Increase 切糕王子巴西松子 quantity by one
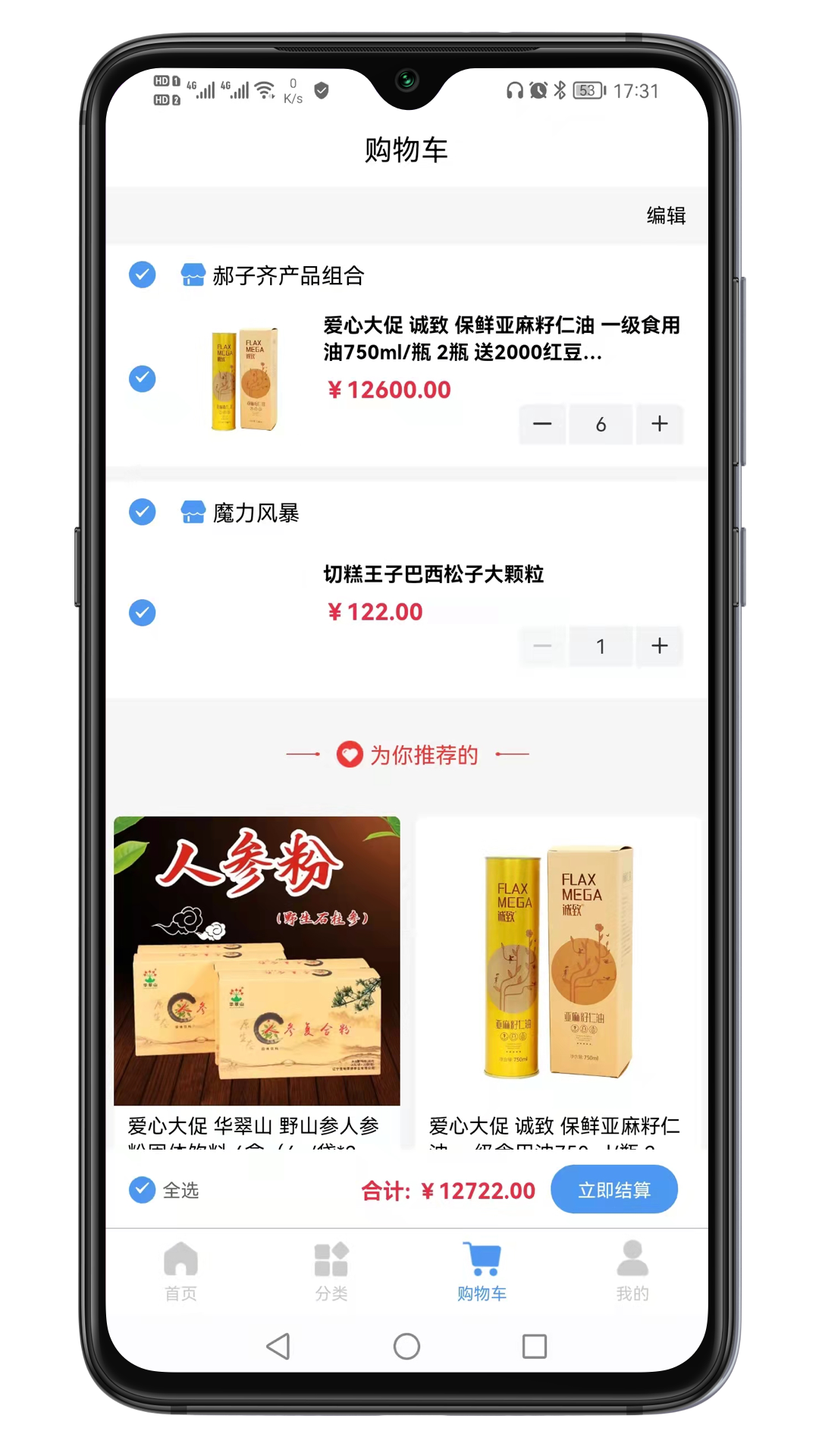Image resolution: width=819 pixels, height=1456 pixels. 660,646
